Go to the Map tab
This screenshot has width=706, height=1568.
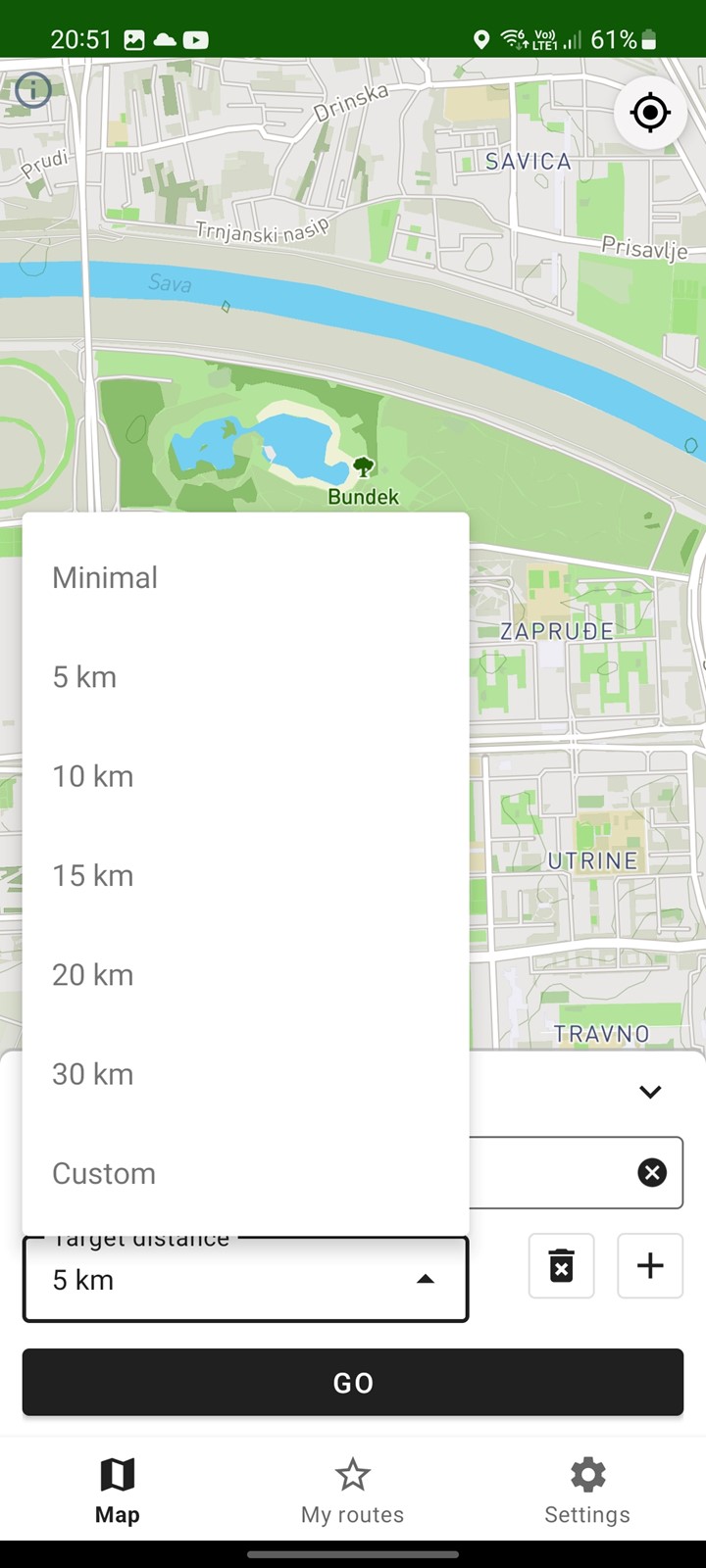[x=118, y=1491]
